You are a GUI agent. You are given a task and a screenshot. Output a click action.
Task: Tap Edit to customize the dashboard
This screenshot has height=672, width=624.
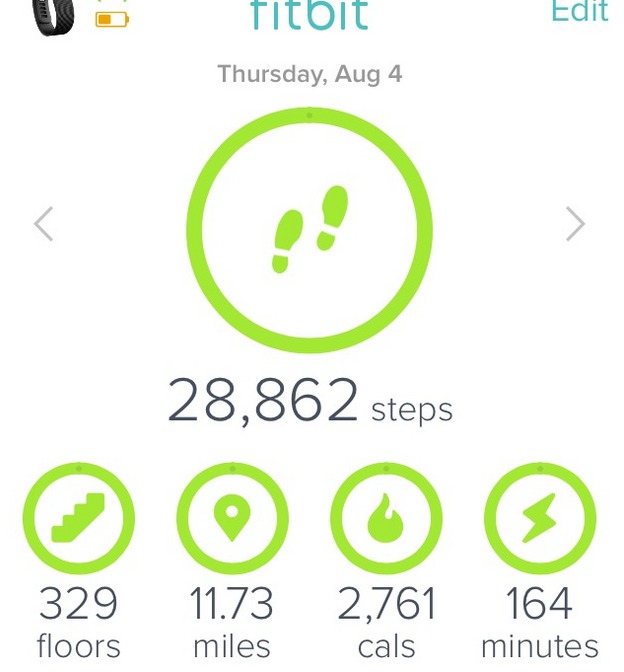coord(579,12)
